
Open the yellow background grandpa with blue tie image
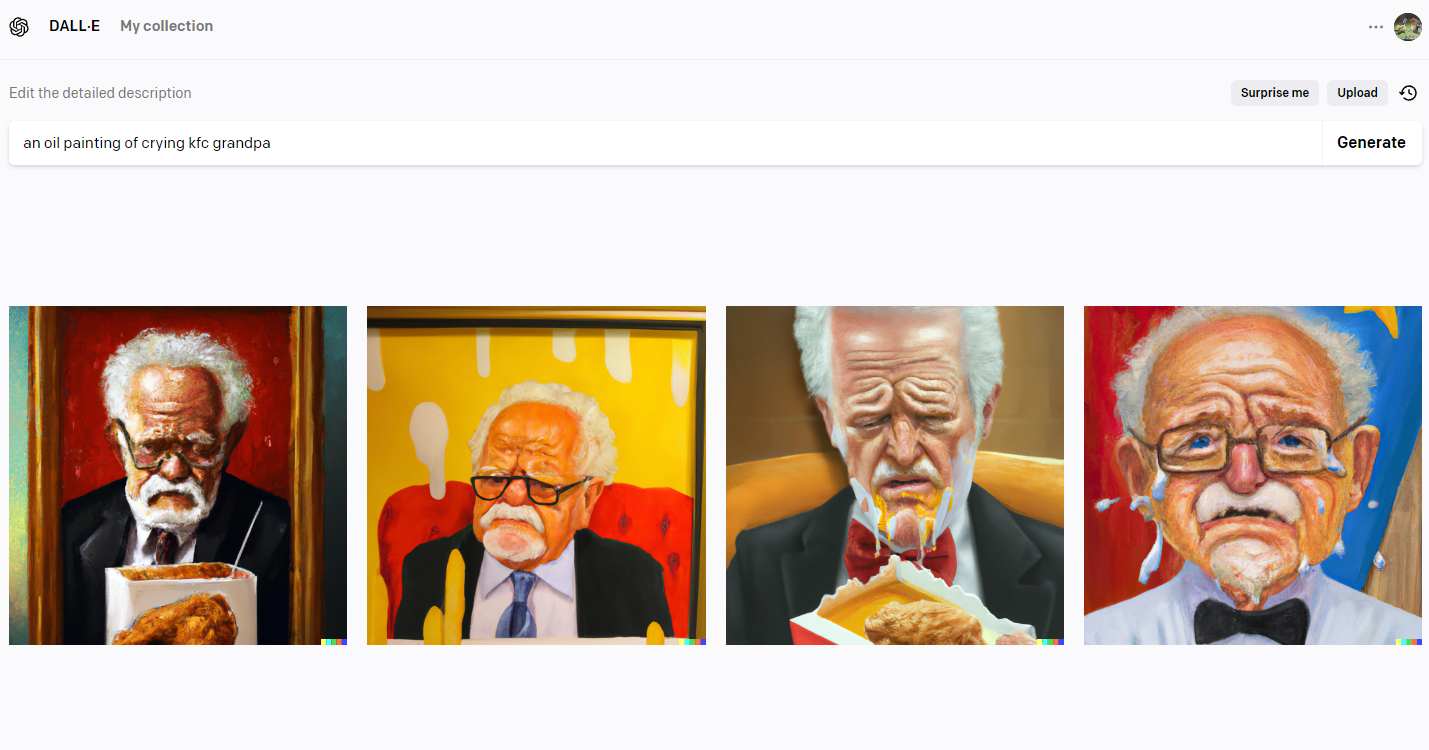coord(536,475)
